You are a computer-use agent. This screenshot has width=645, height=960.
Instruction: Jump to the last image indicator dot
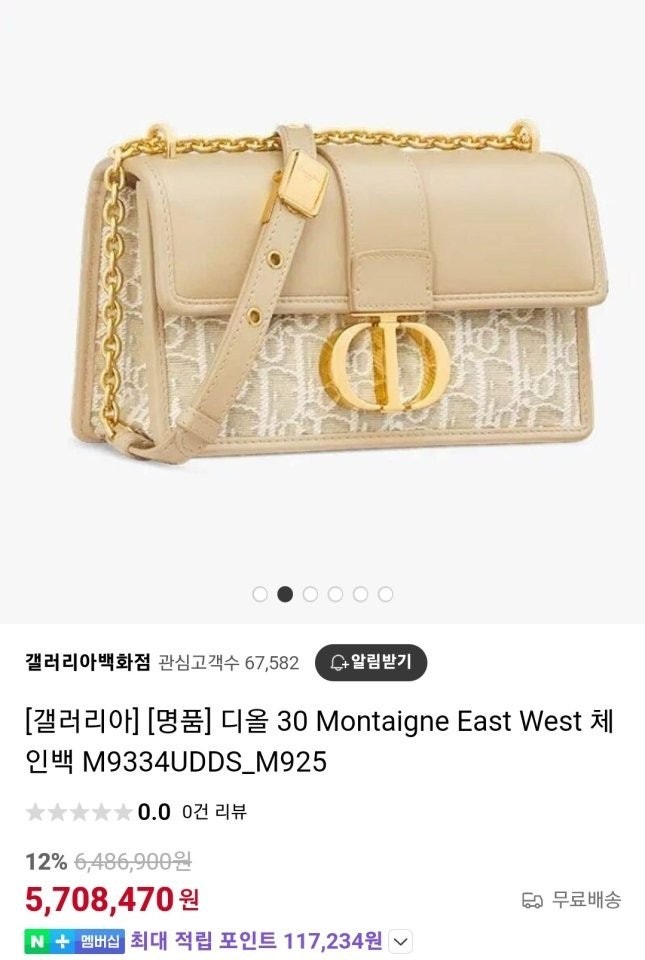point(385,594)
